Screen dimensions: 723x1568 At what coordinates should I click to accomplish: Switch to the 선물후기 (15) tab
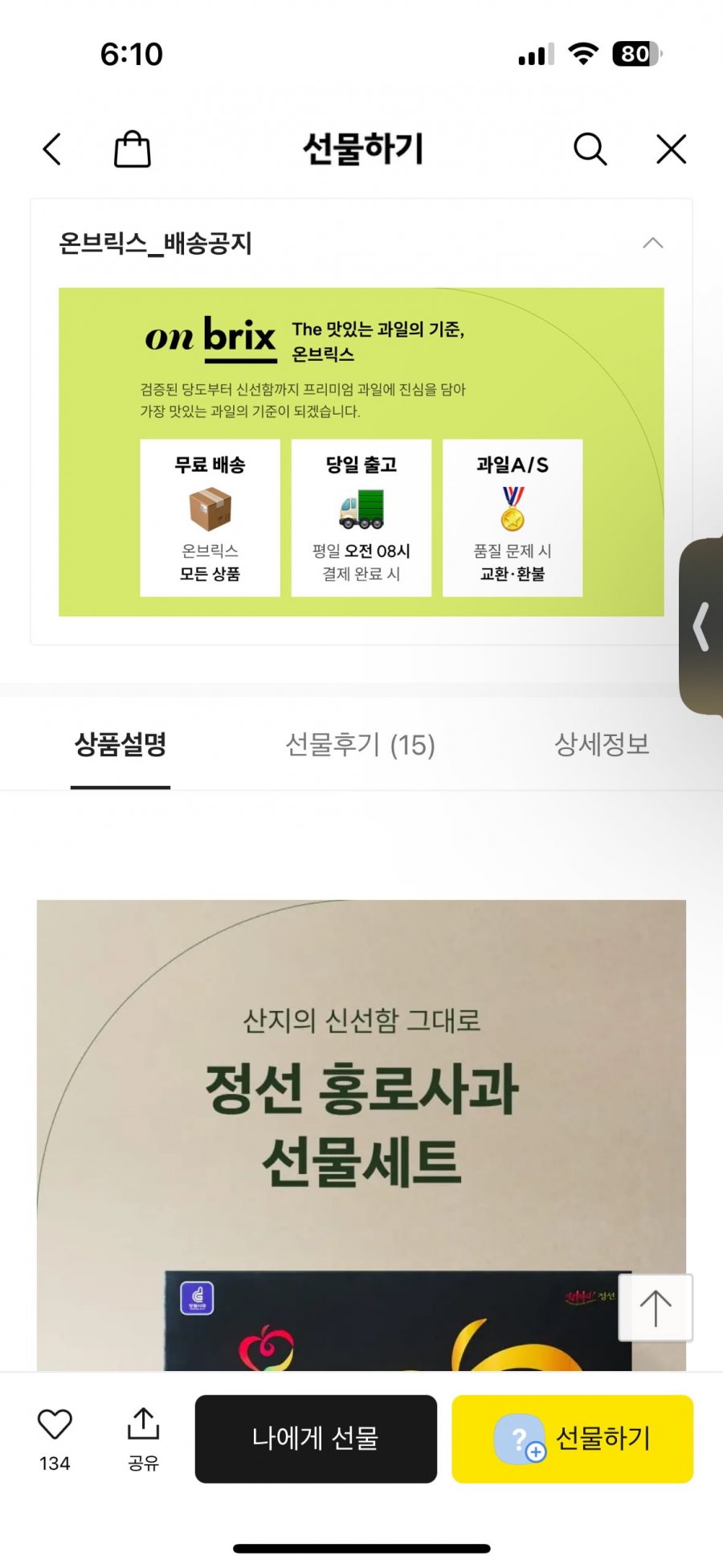click(x=361, y=744)
